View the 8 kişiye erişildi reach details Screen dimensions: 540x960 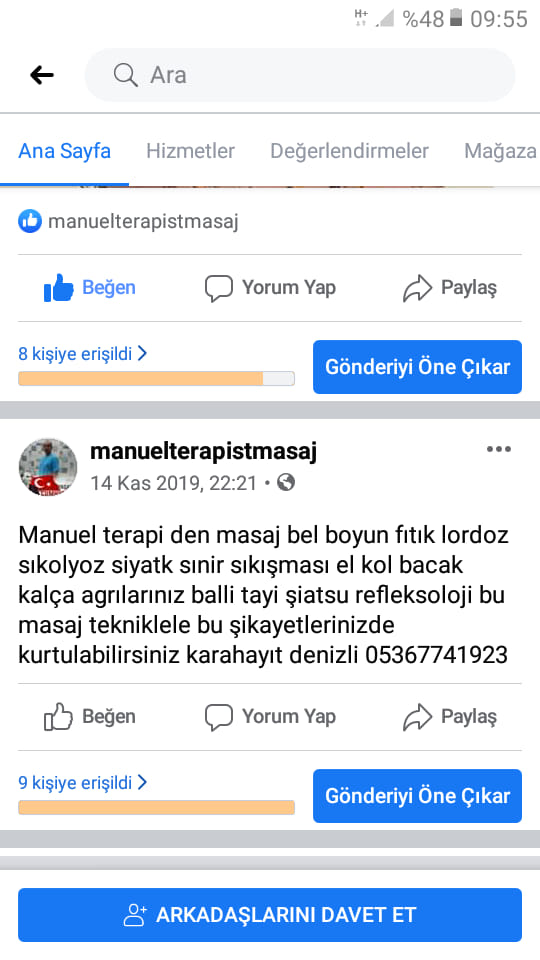click(83, 353)
